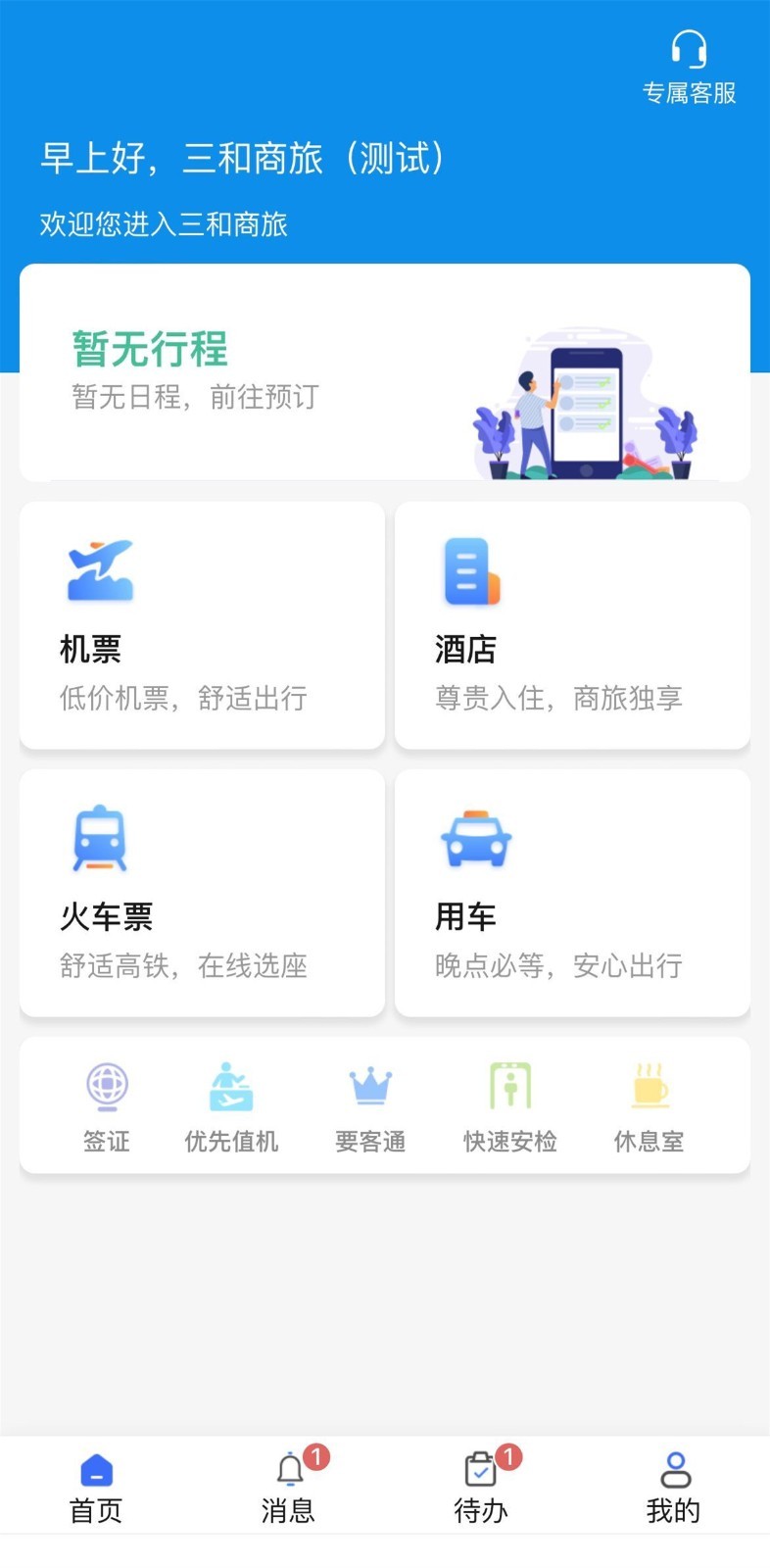Open 休息室 lounge service
This screenshot has height=1568, width=770.
pos(649,1105)
